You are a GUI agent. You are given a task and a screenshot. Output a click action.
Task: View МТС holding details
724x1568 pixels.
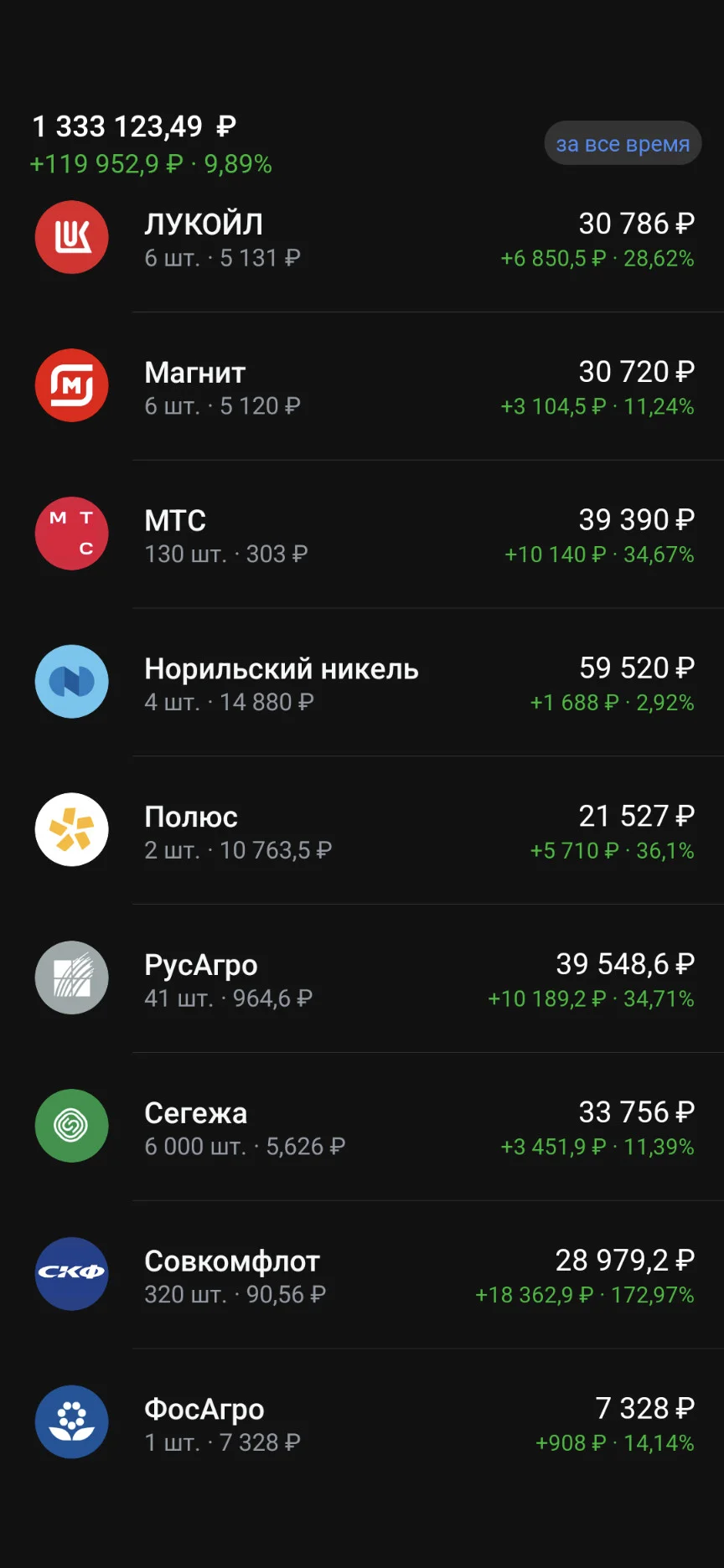(362, 535)
